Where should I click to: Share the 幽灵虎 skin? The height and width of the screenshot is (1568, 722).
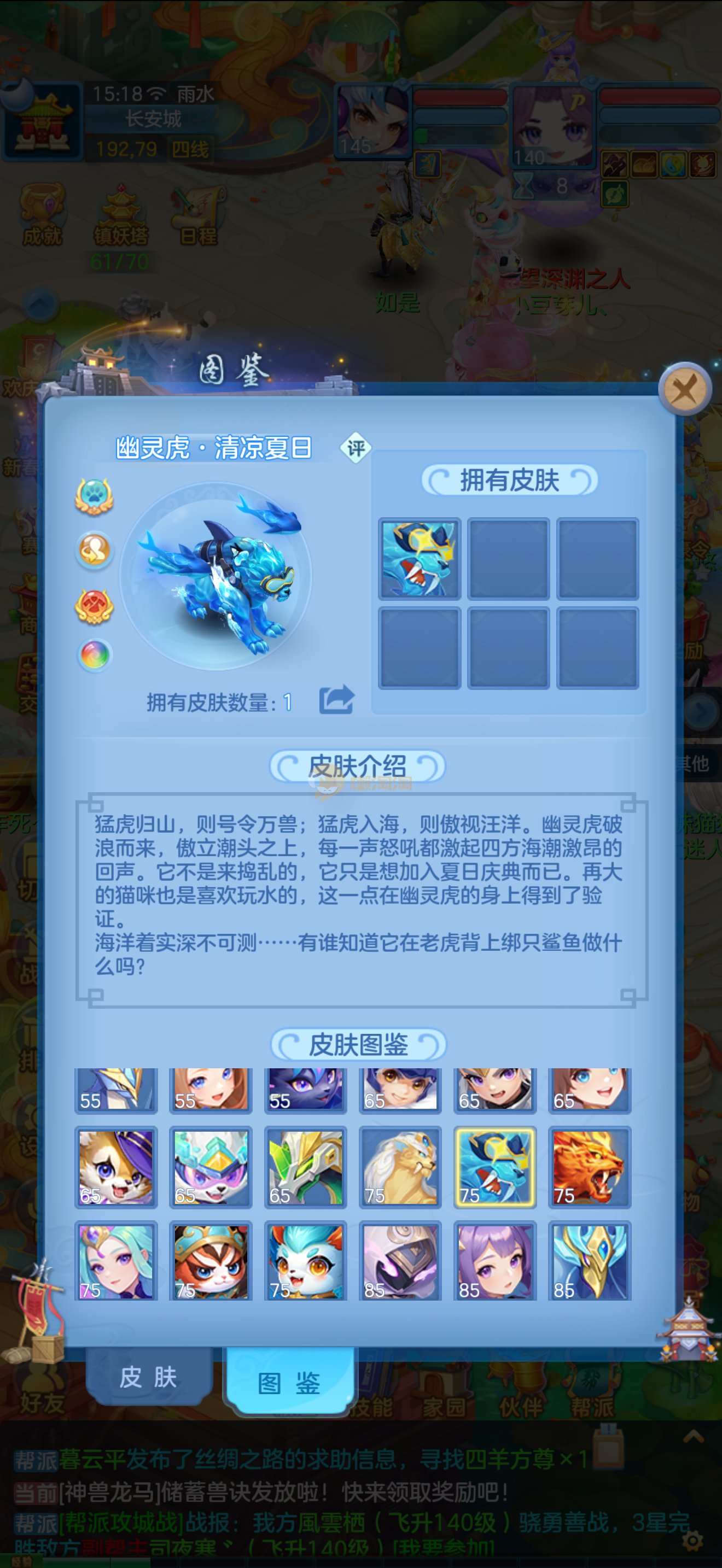click(336, 699)
